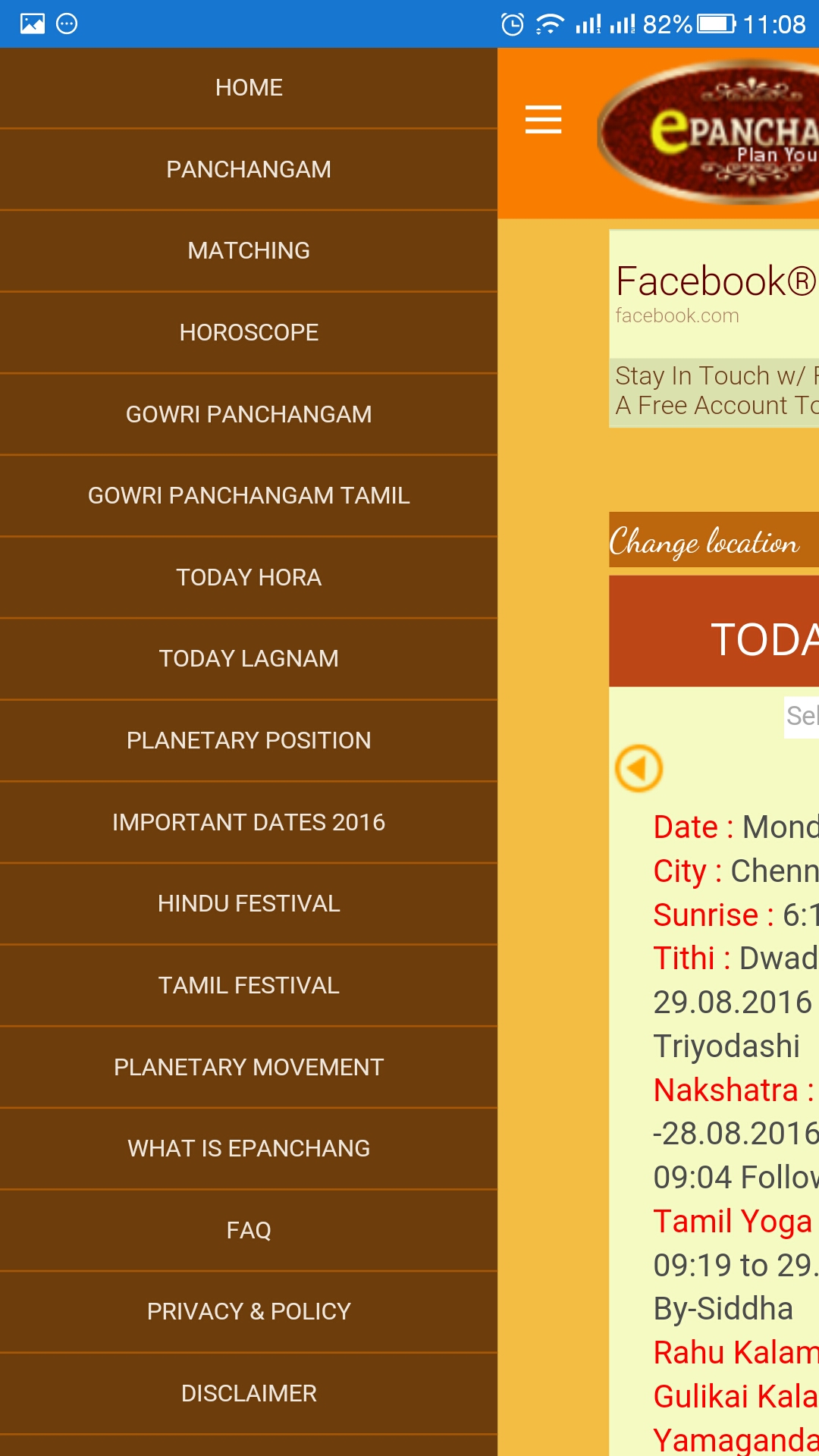Go to Panchangam section

click(249, 169)
